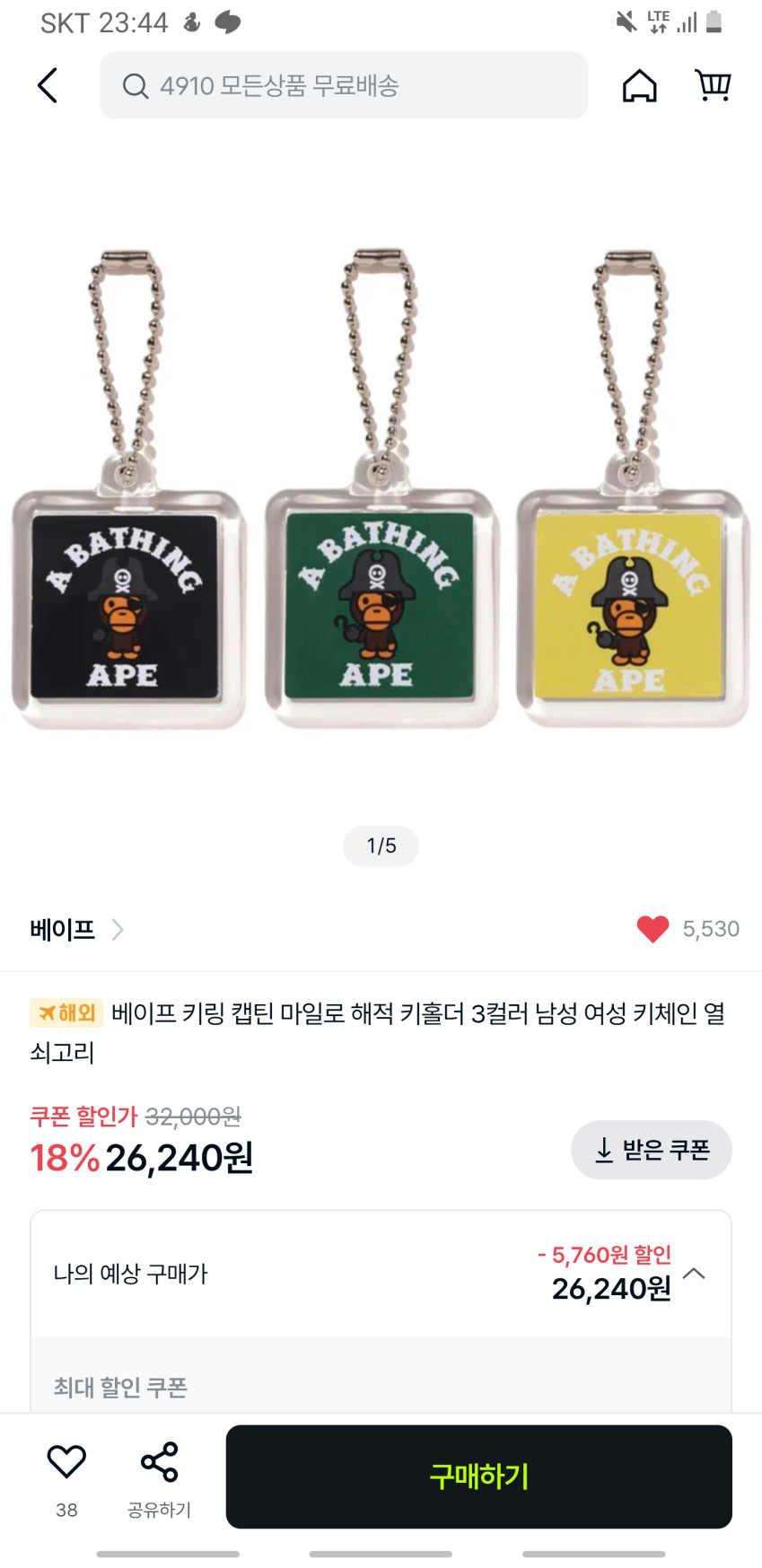Go back using the top-left arrow
Image resolution: width=762 pixels, height=1568 pixels.
tap(48, 86)
